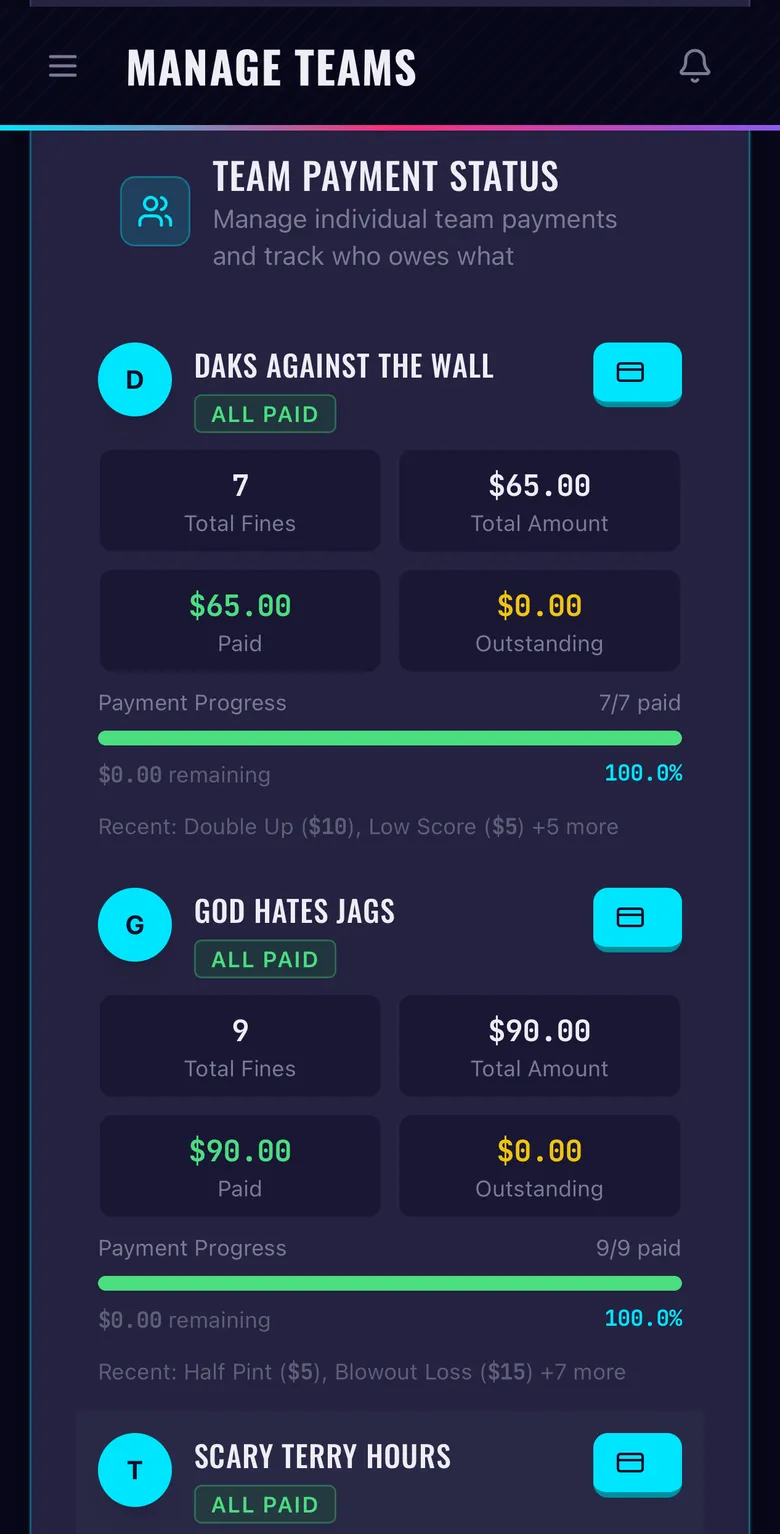The width and height of the screenshot is (780, 1534).
Task: Open payment card for God Hates Jags
Action: pos(637,919)
